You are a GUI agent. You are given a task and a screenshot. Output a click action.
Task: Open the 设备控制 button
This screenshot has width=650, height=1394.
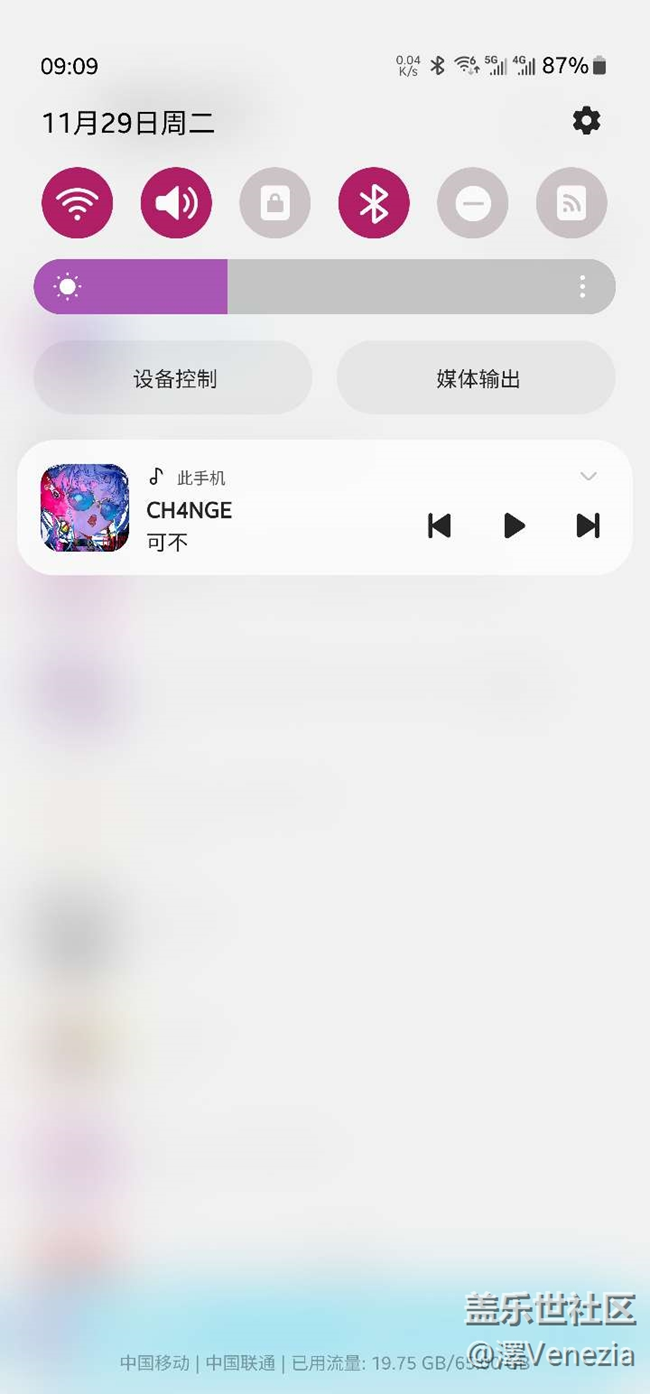click(174, 378)
